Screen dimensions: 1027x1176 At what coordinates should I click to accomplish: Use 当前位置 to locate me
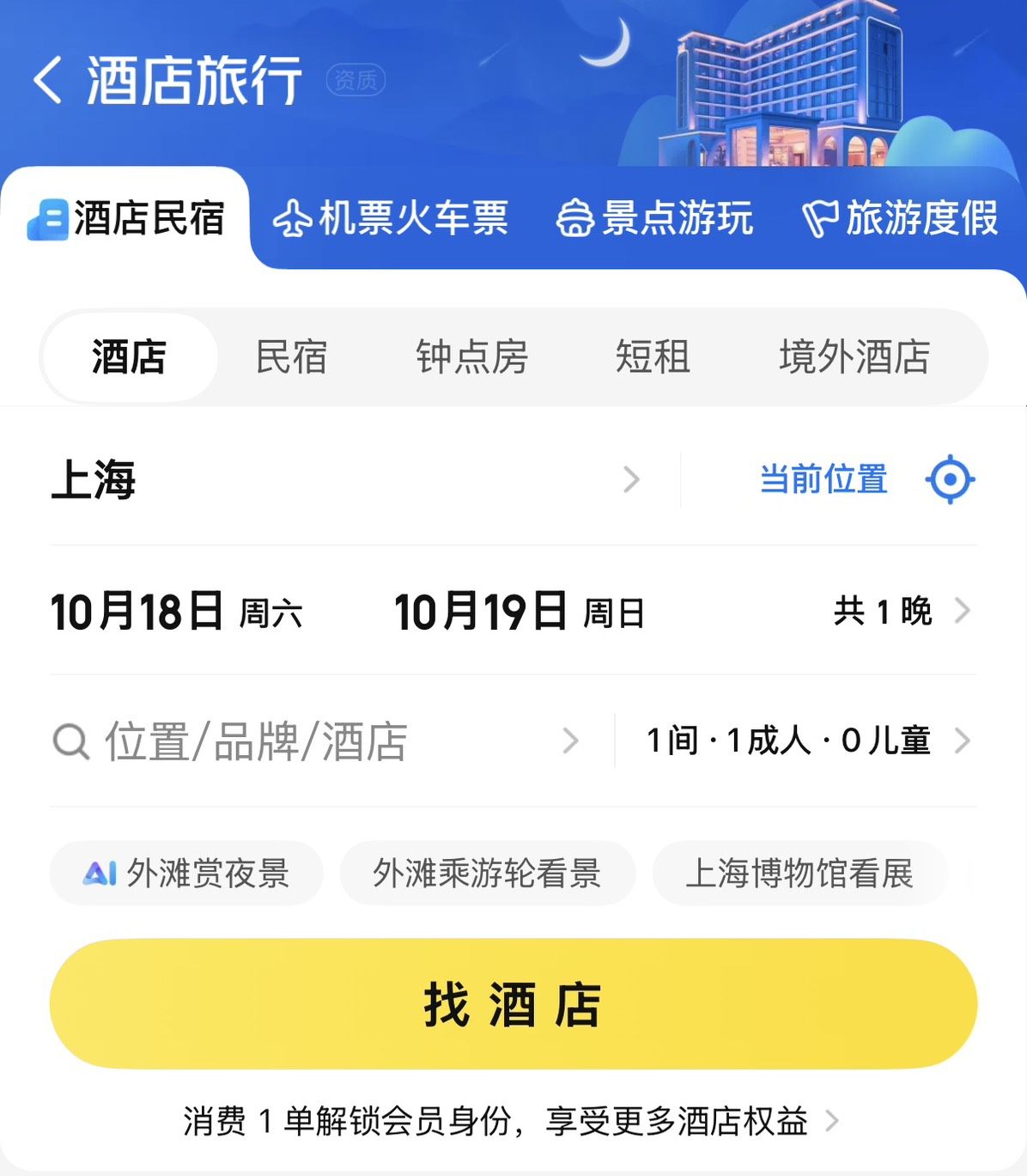(x=866, y=479)
